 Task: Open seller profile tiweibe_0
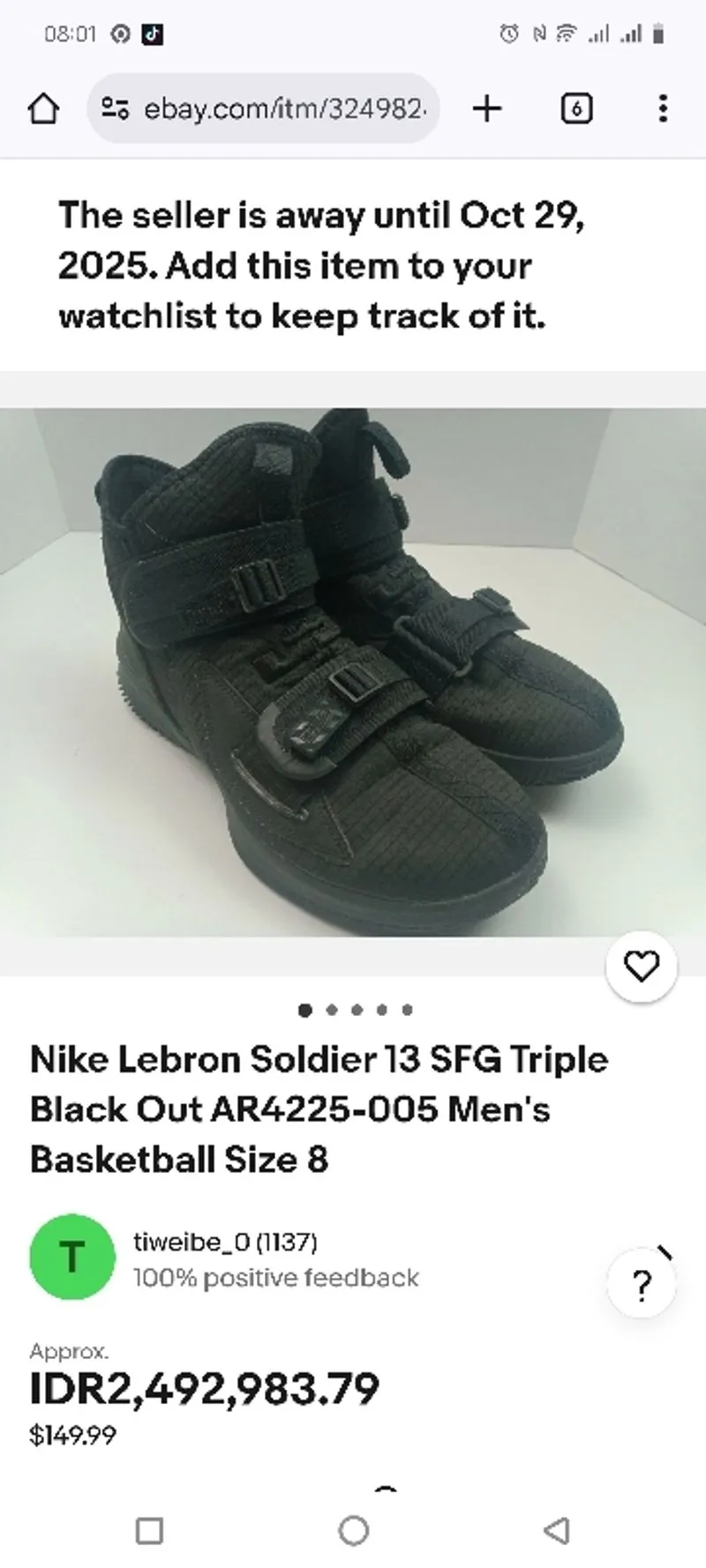(x=224, y=1243)
